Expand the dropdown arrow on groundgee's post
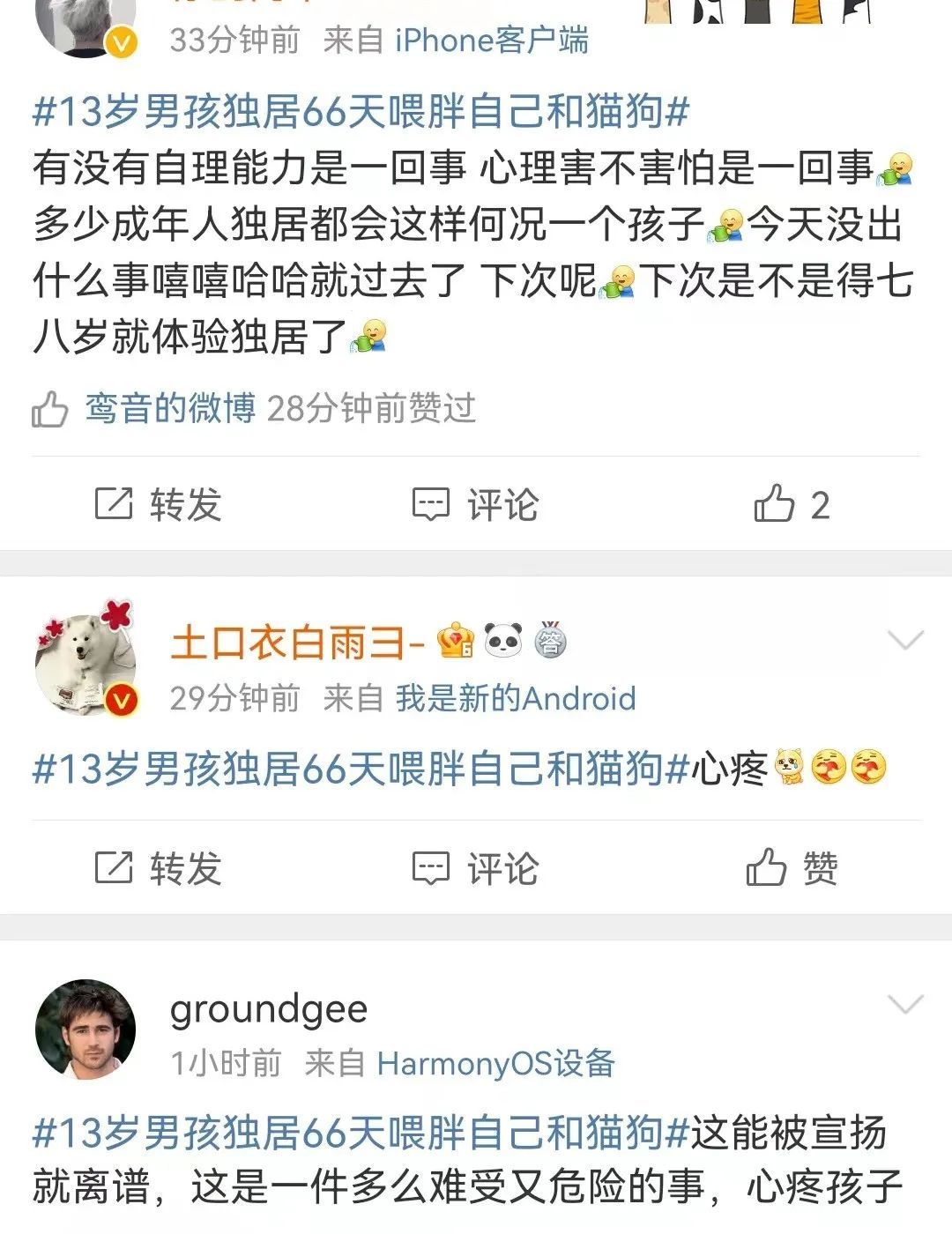Viewport: 952px width, 1234px height. (x=905, y=1004)
